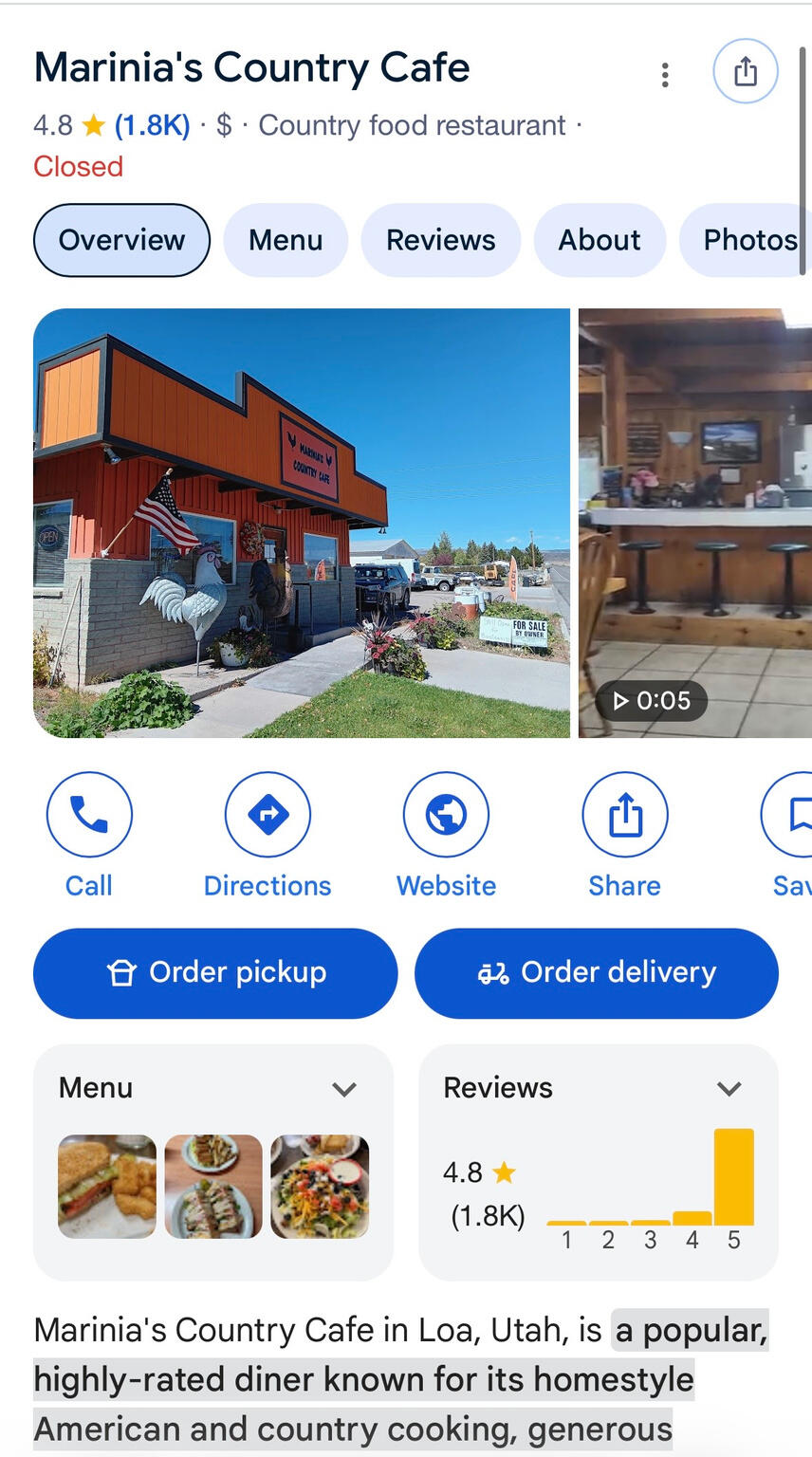This screenshot has width=812, height=1457.
Task: Expand the Menu card chevron
Action: 344,1089
